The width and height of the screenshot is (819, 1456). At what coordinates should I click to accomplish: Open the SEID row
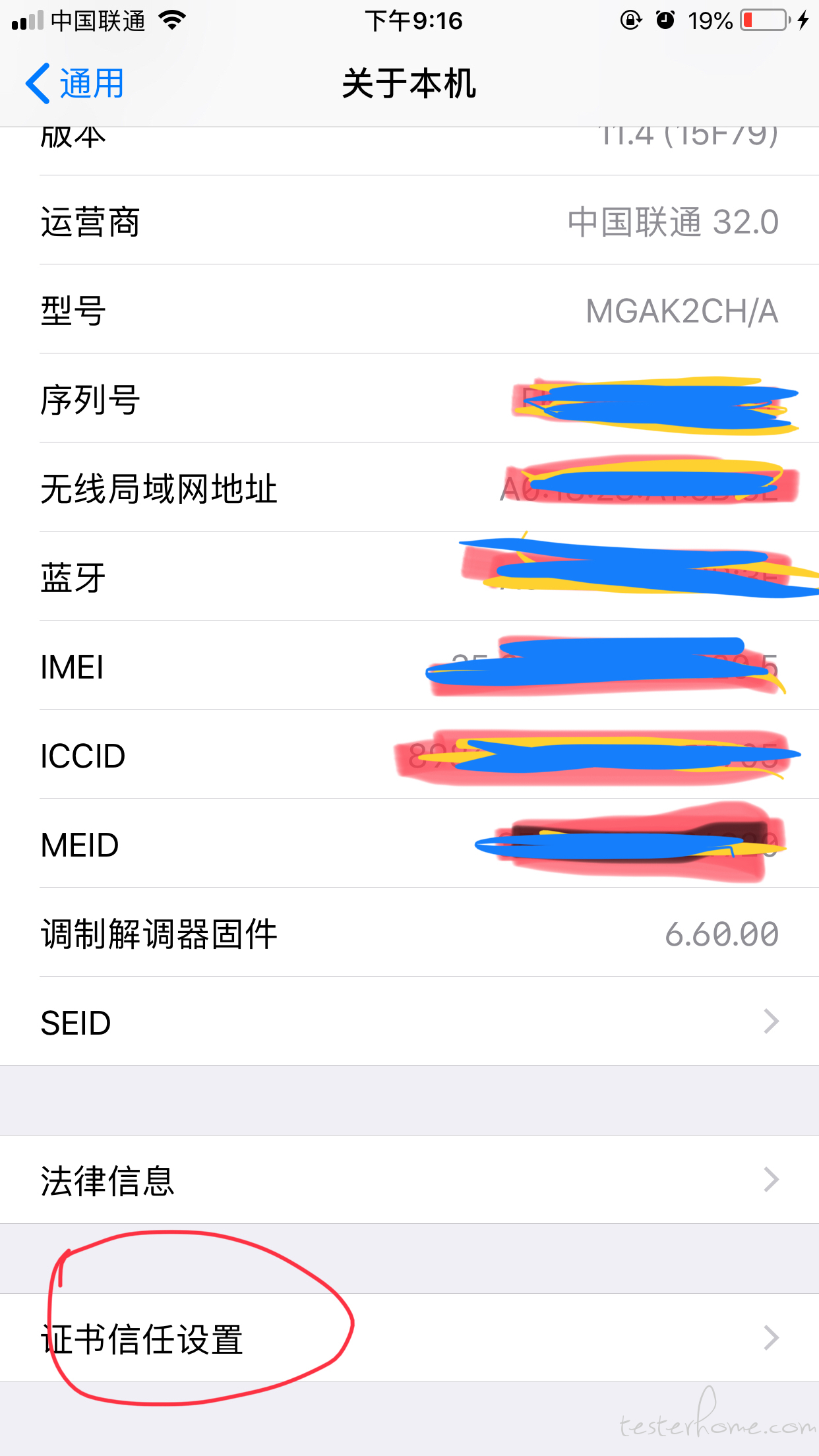tap(409, 1021)
